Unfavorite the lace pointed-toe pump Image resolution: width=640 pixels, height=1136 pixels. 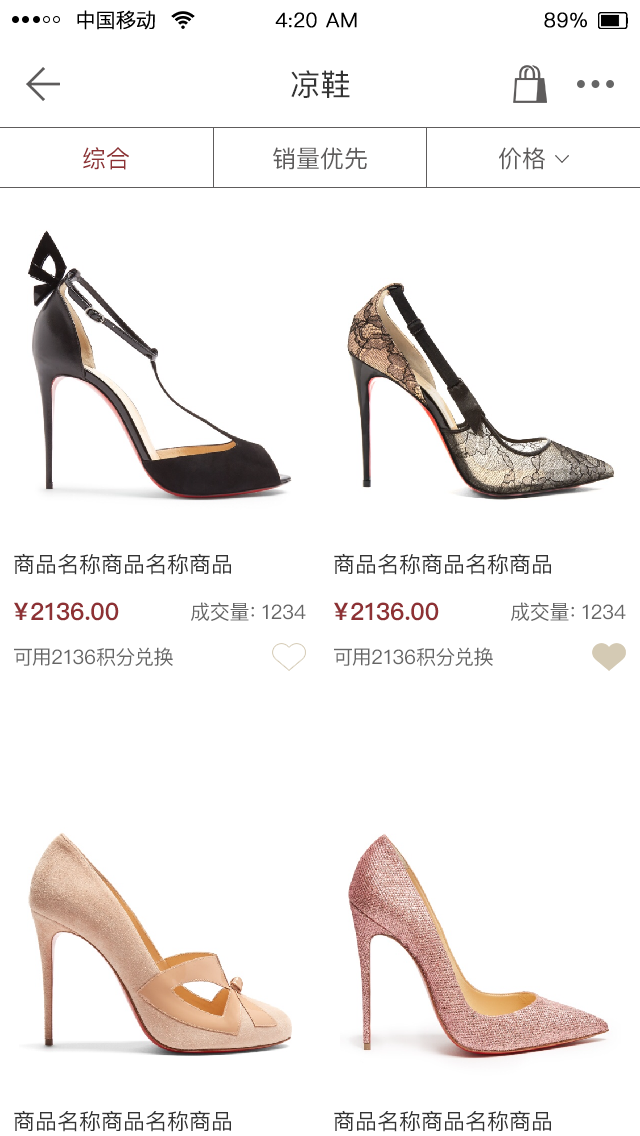click(609, 656)
